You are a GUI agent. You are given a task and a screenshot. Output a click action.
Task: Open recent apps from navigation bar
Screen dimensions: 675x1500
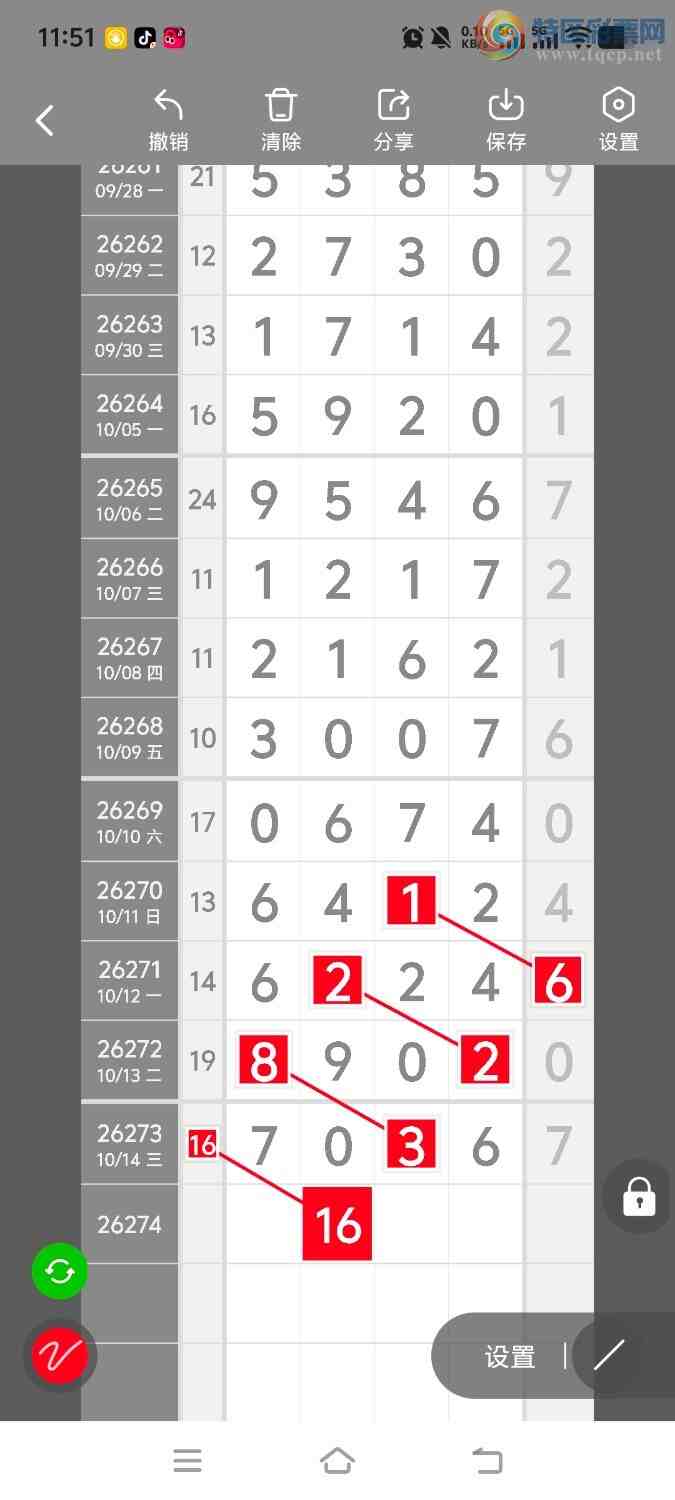[x=188, y=1461]
